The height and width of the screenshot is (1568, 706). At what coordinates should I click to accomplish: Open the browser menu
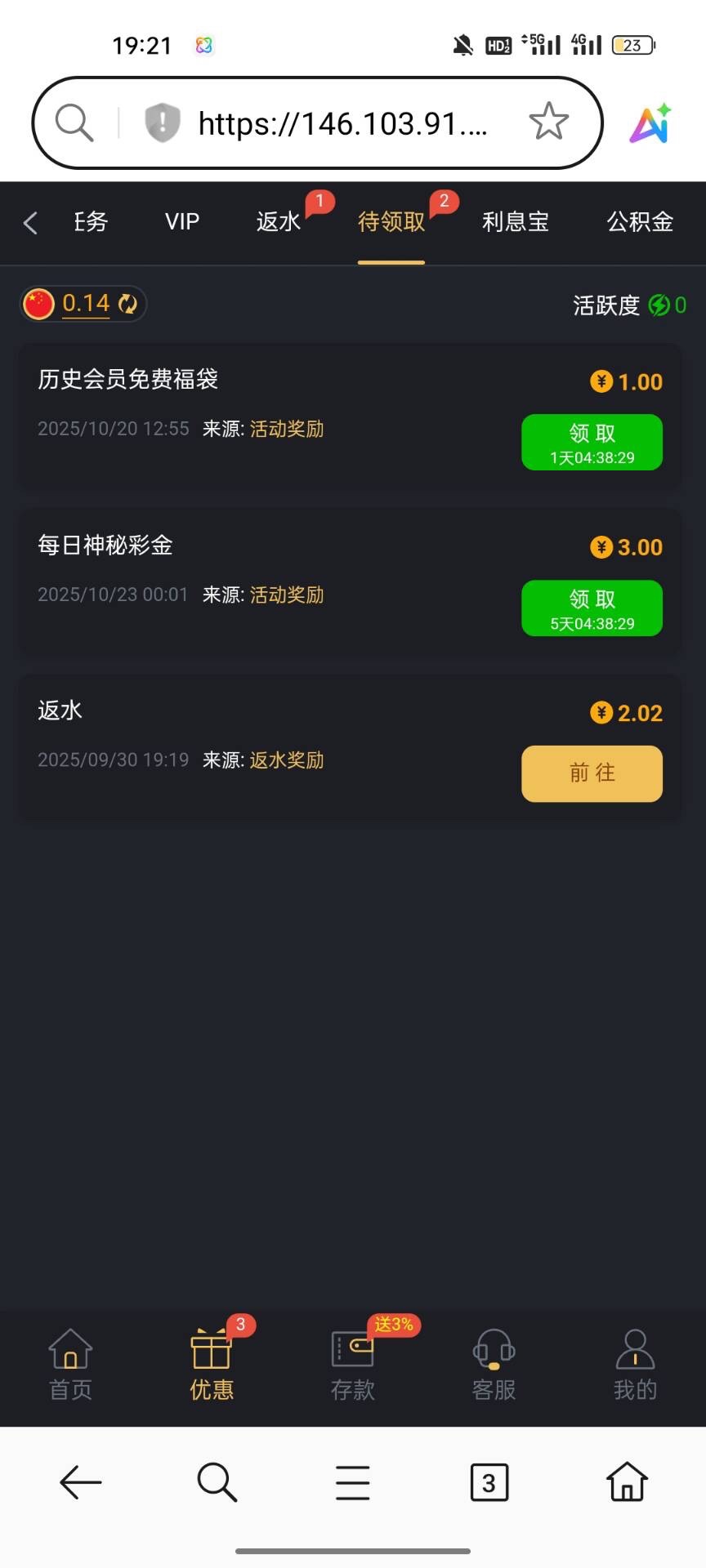(353, 1482)
